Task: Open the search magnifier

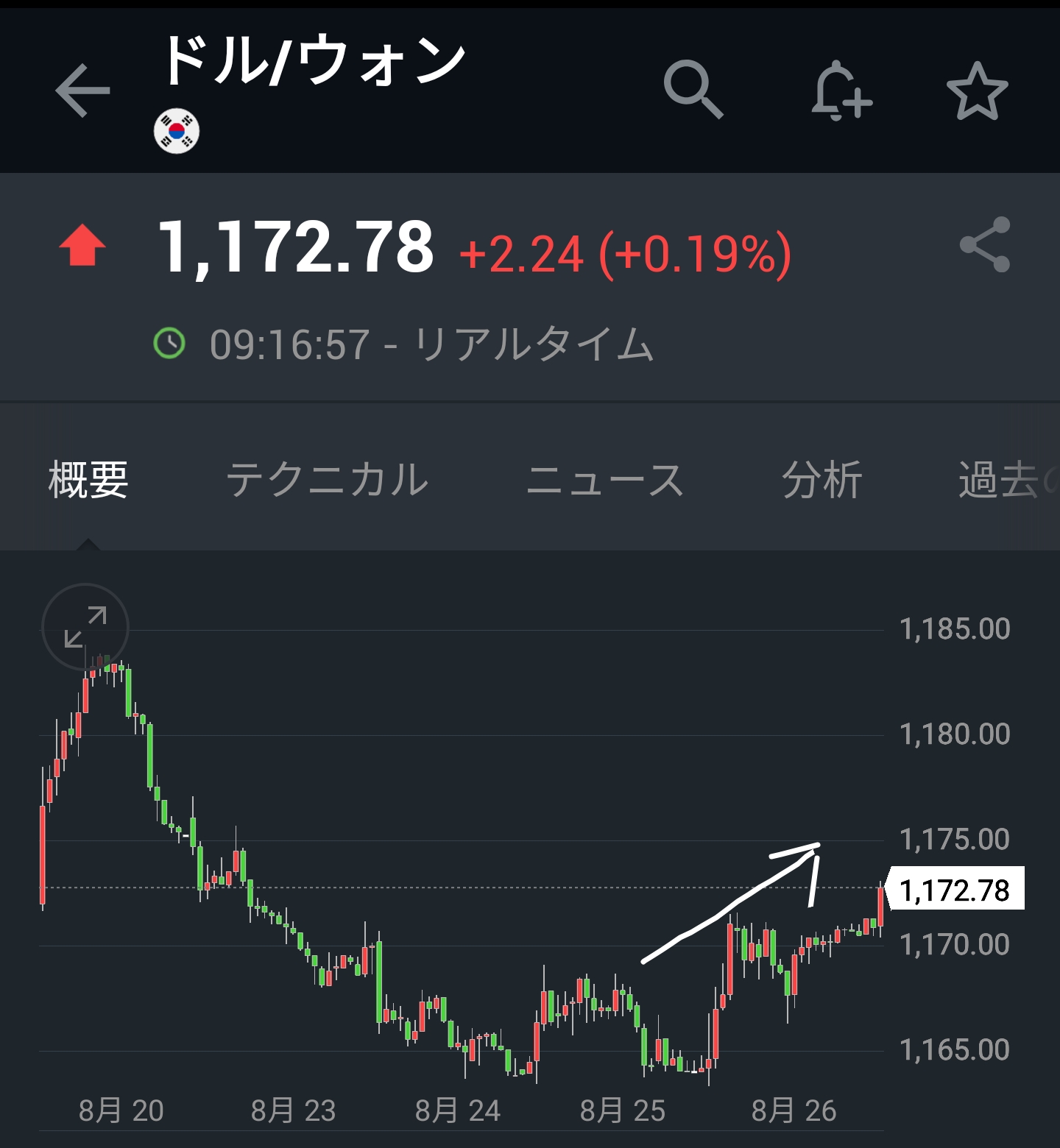Action: 693,91
